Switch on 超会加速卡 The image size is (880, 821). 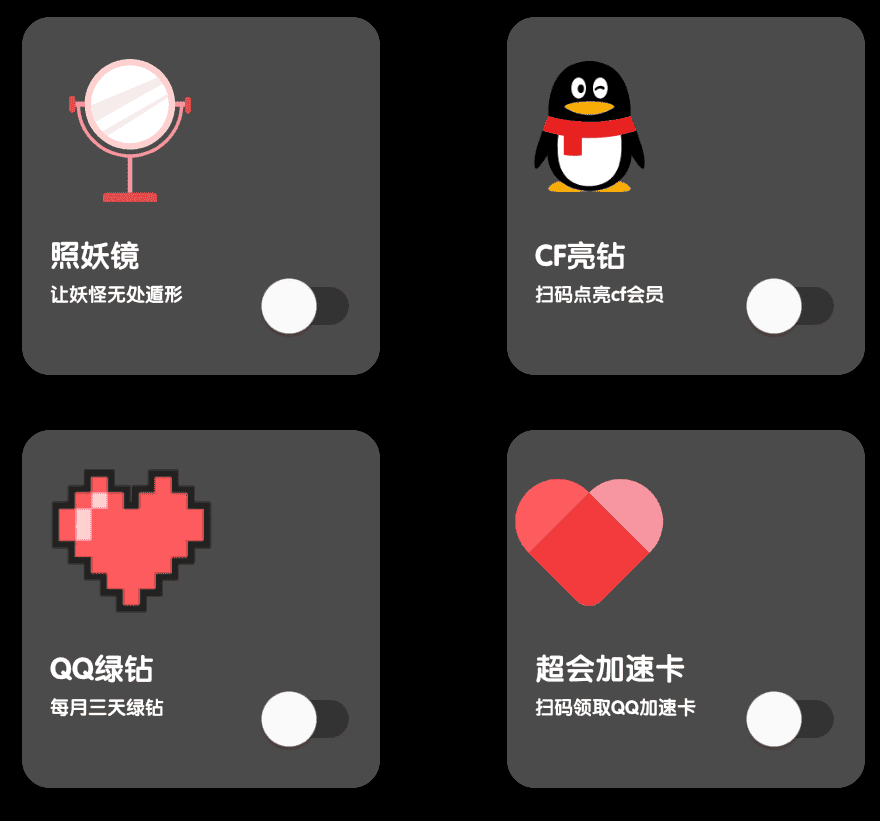click(x=789, y=719)
